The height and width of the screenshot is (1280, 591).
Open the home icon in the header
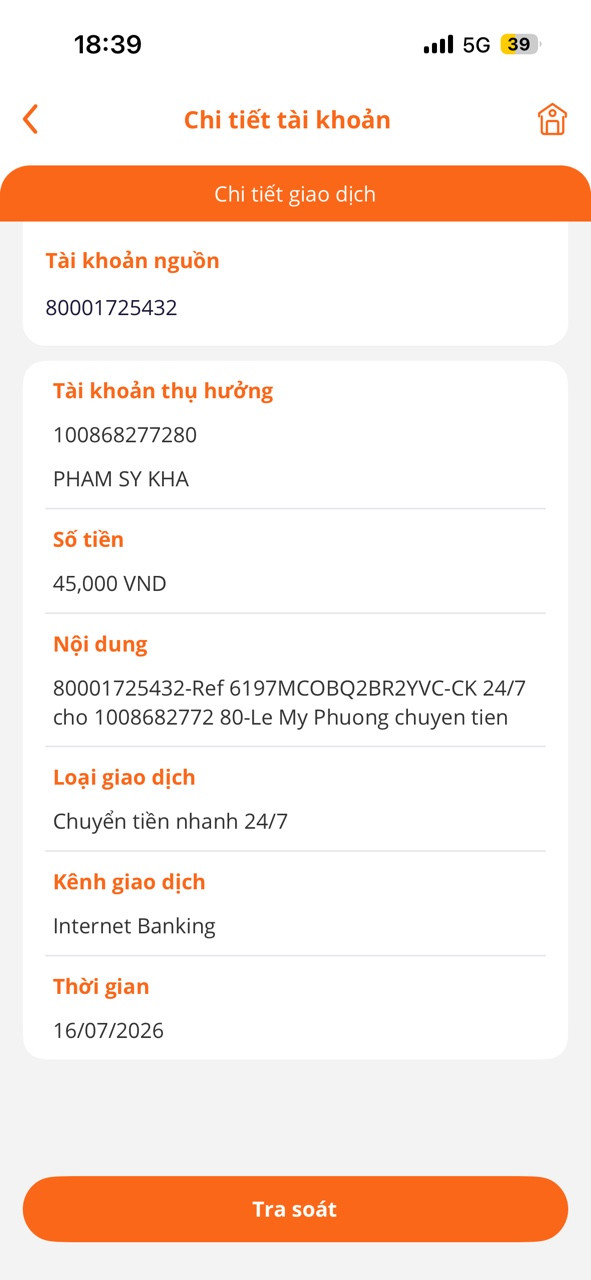(552, 119)
